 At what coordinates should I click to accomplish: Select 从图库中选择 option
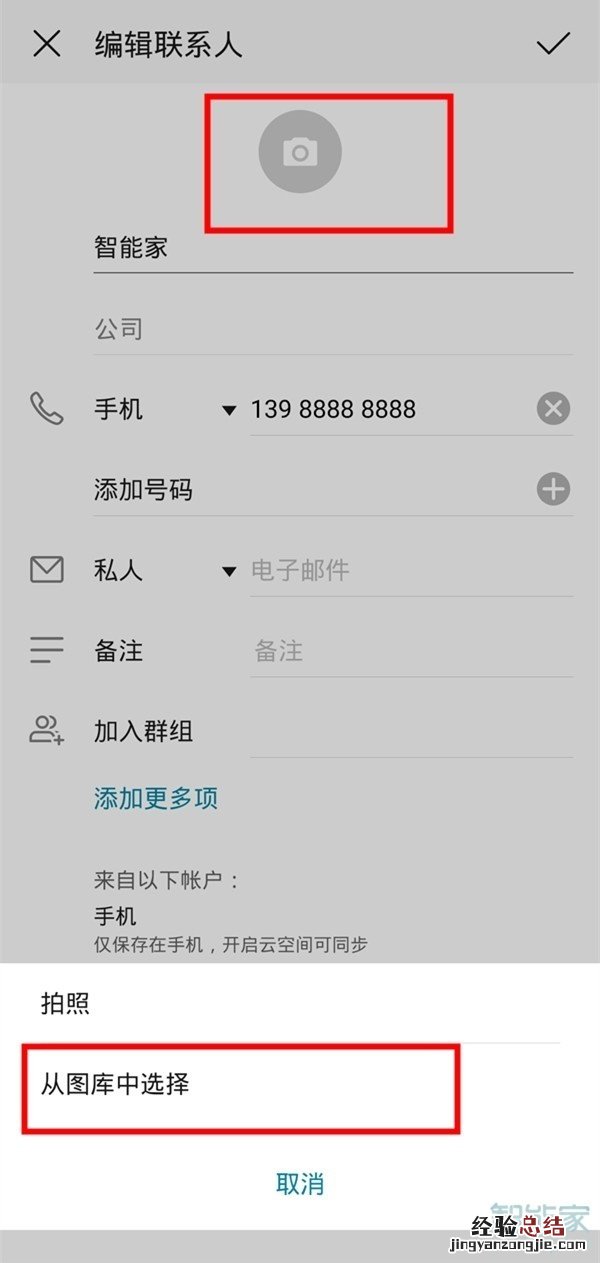(116, 1084)
